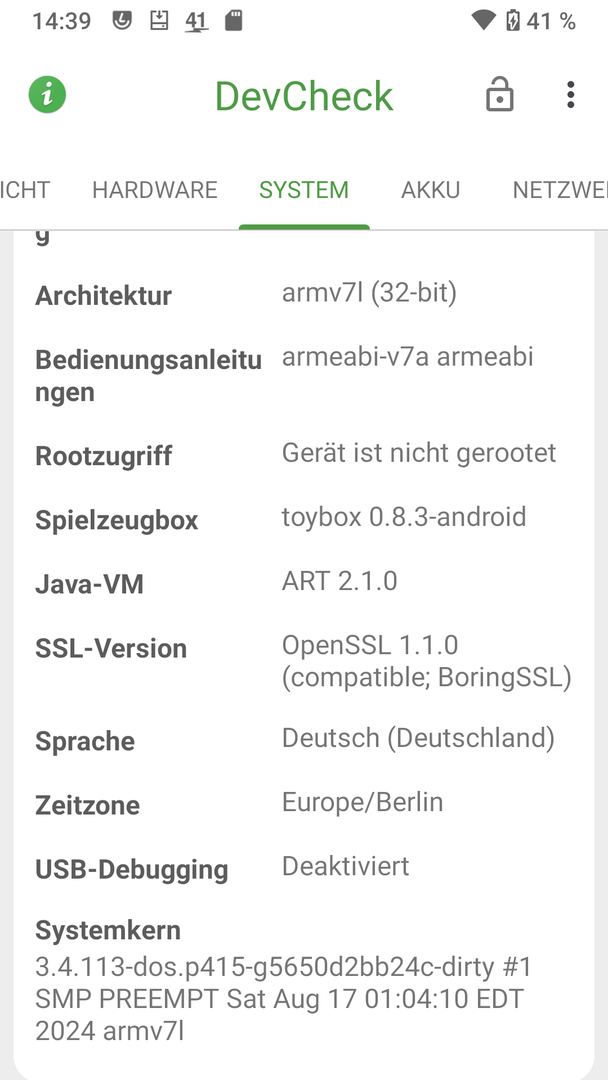Switch to the Akku tab
The width and height of the screenshot is (608, 1080).
click(431, 190)
